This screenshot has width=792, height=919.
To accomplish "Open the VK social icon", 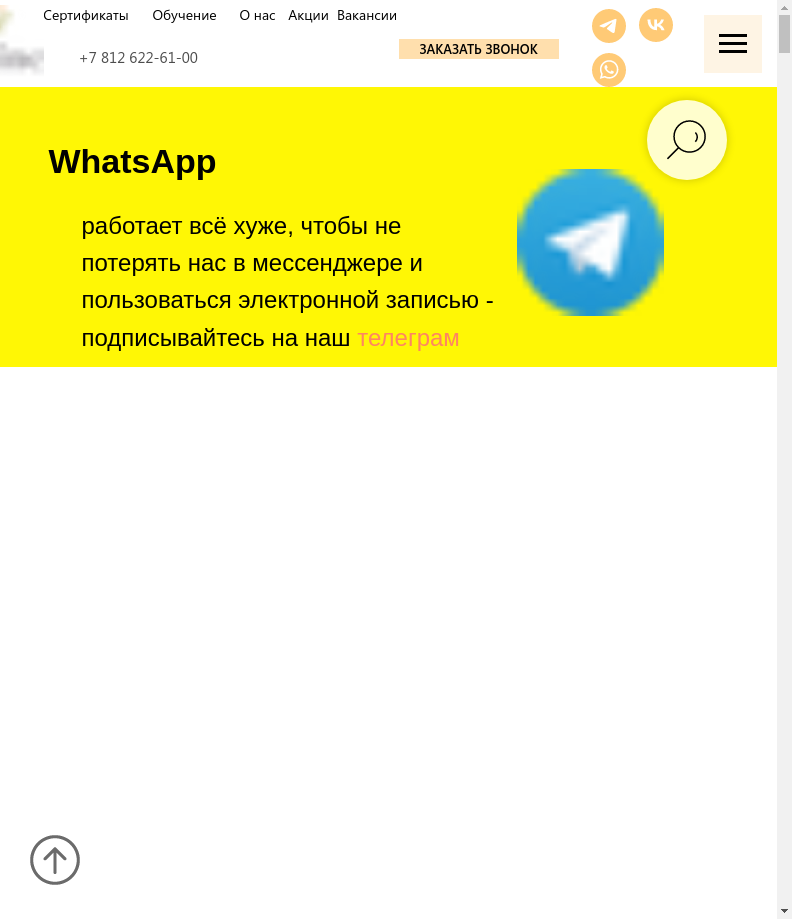I will click(656, 25).
